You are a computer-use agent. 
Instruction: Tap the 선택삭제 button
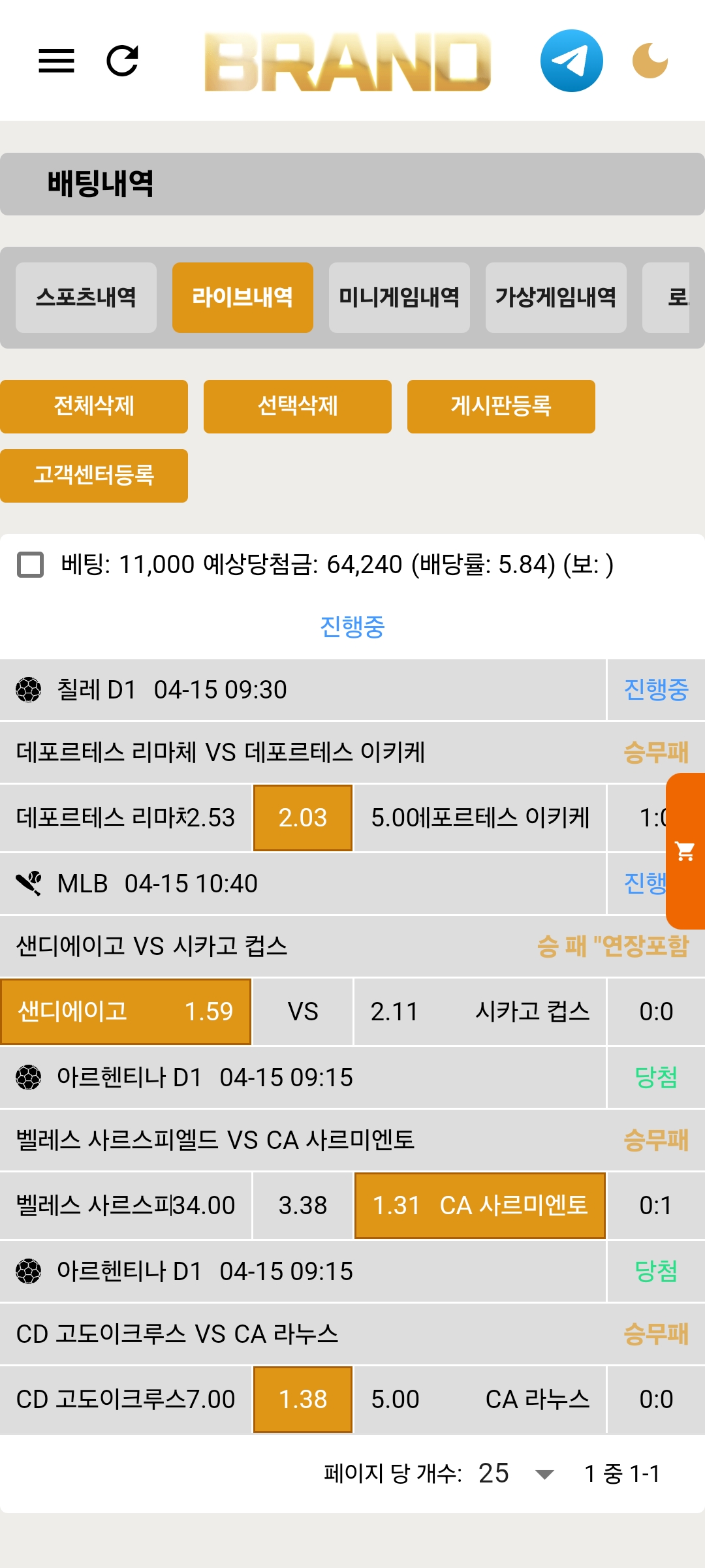coord(298,407)
